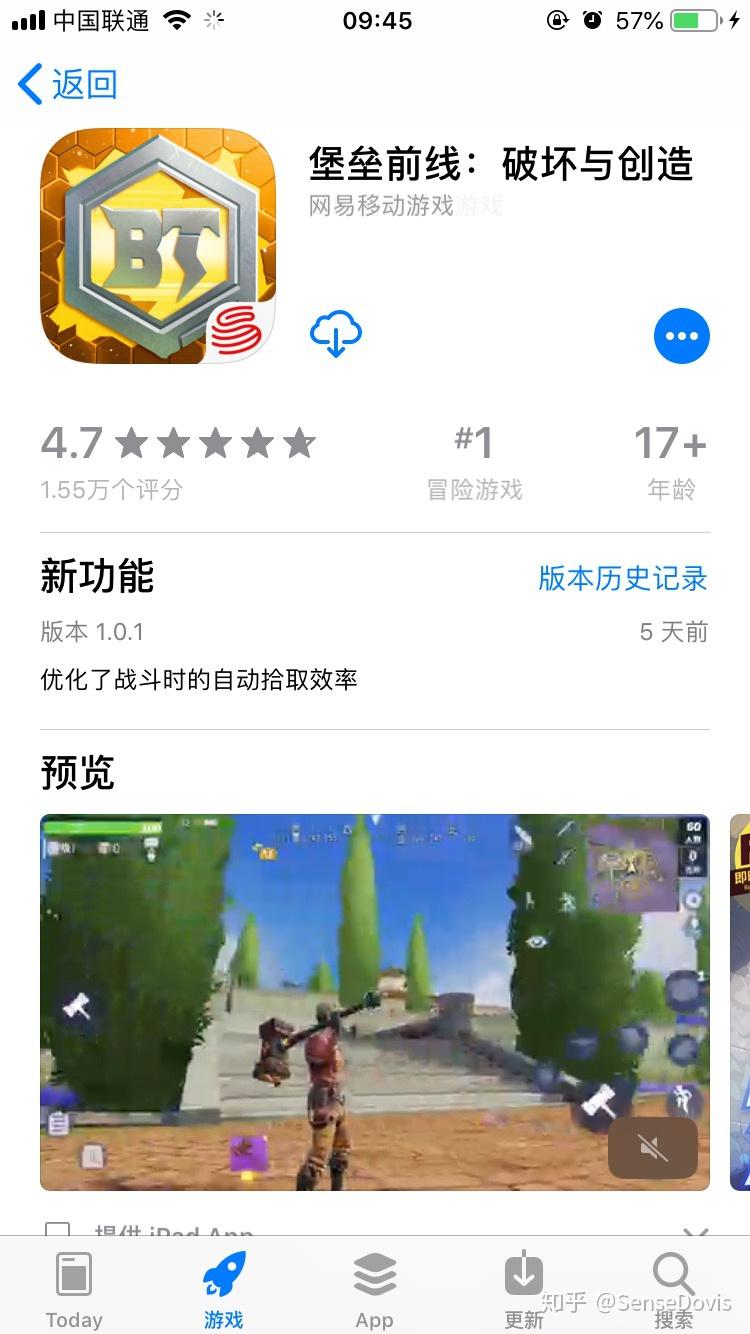Download the app via the cloud icon
The height and width of the screenshot is (1334, 750).
tap(336, 334)
